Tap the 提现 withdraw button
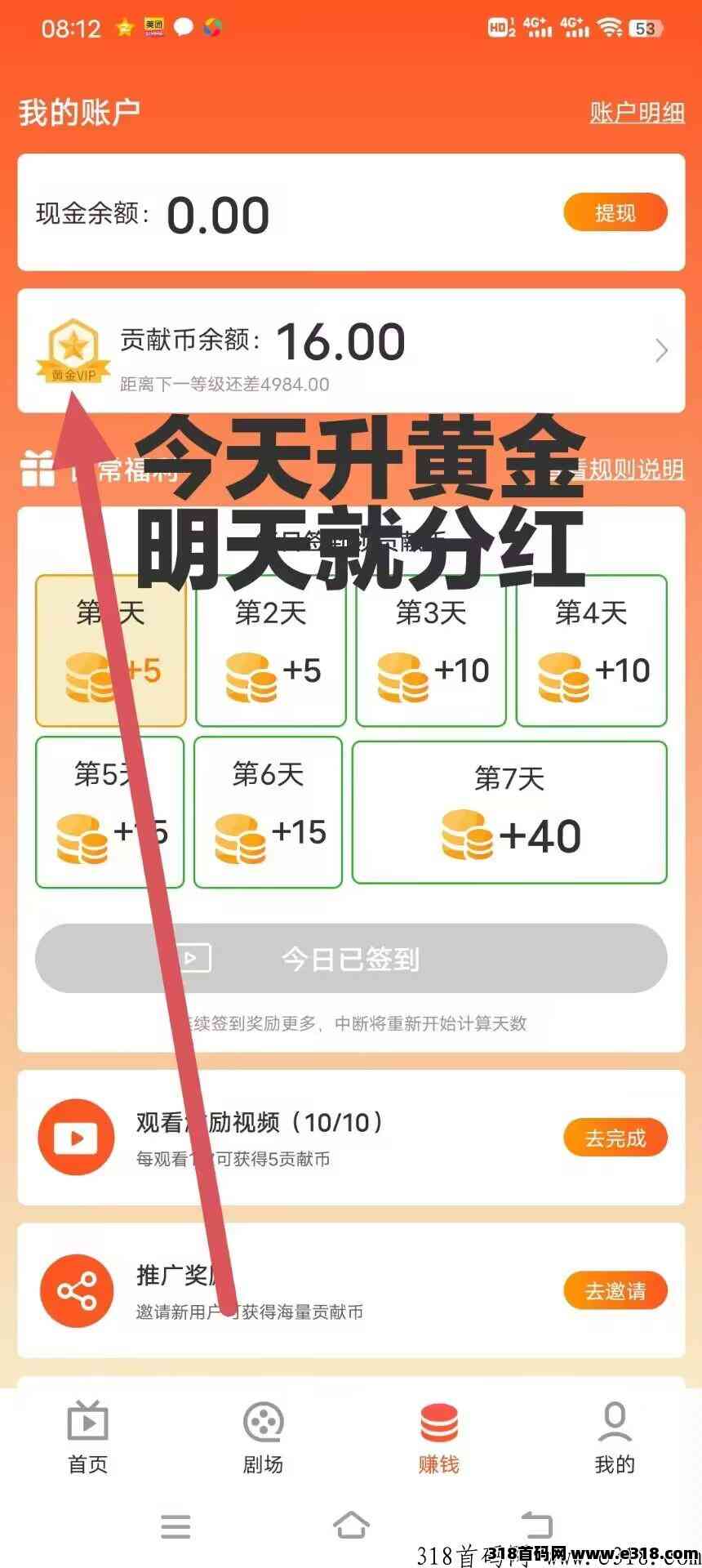Screen dimensions: 702x1568 (x=615, y=213)
